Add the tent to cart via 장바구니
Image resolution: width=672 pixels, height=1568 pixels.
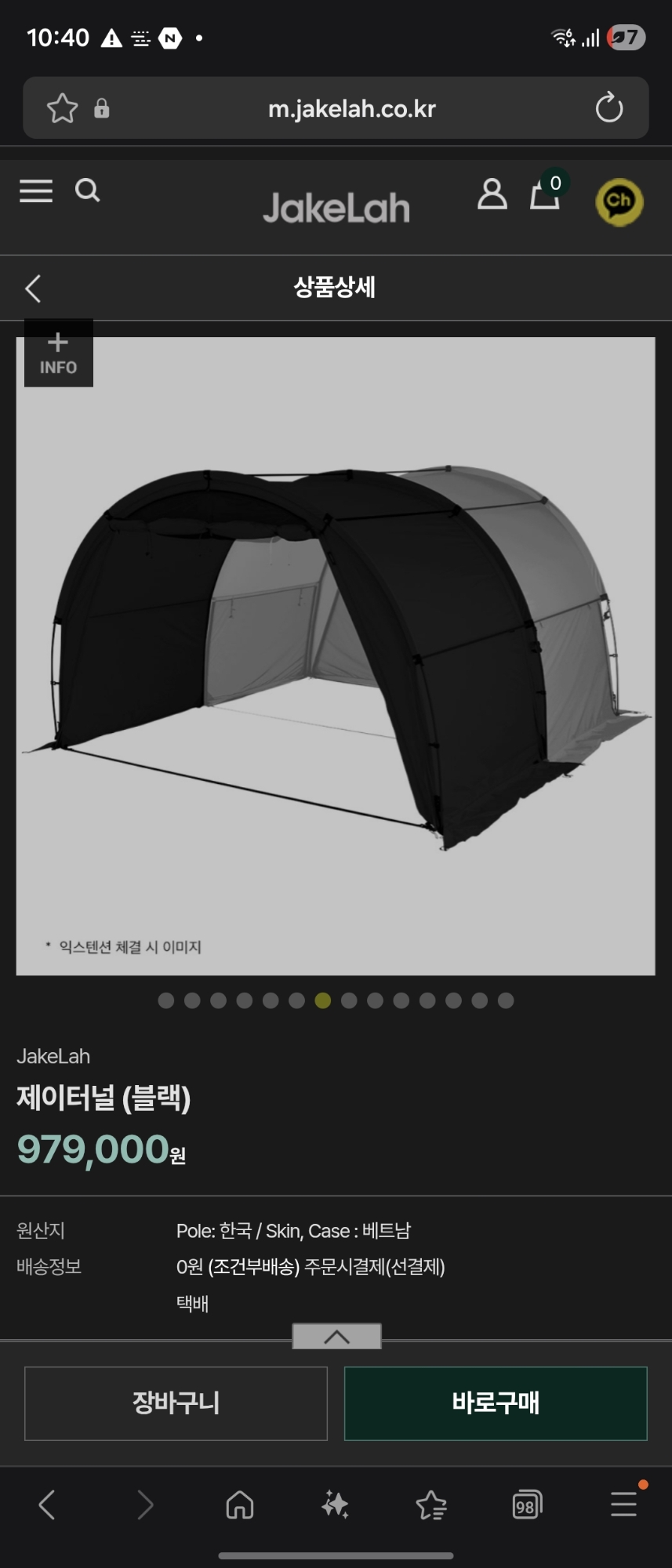176,1403
